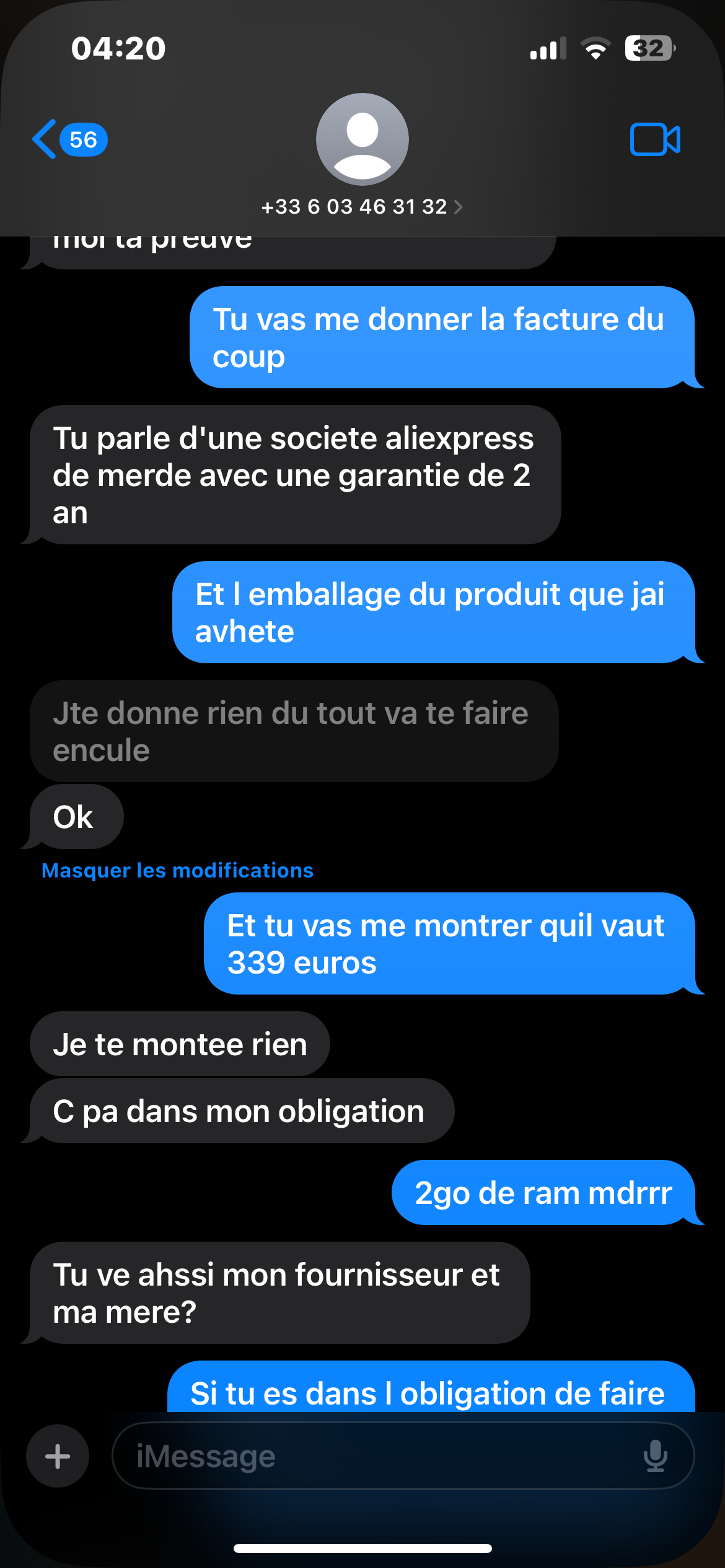Tap Masquer les modifications link
The image size is (725, 1568).
(x=177, y=870)
